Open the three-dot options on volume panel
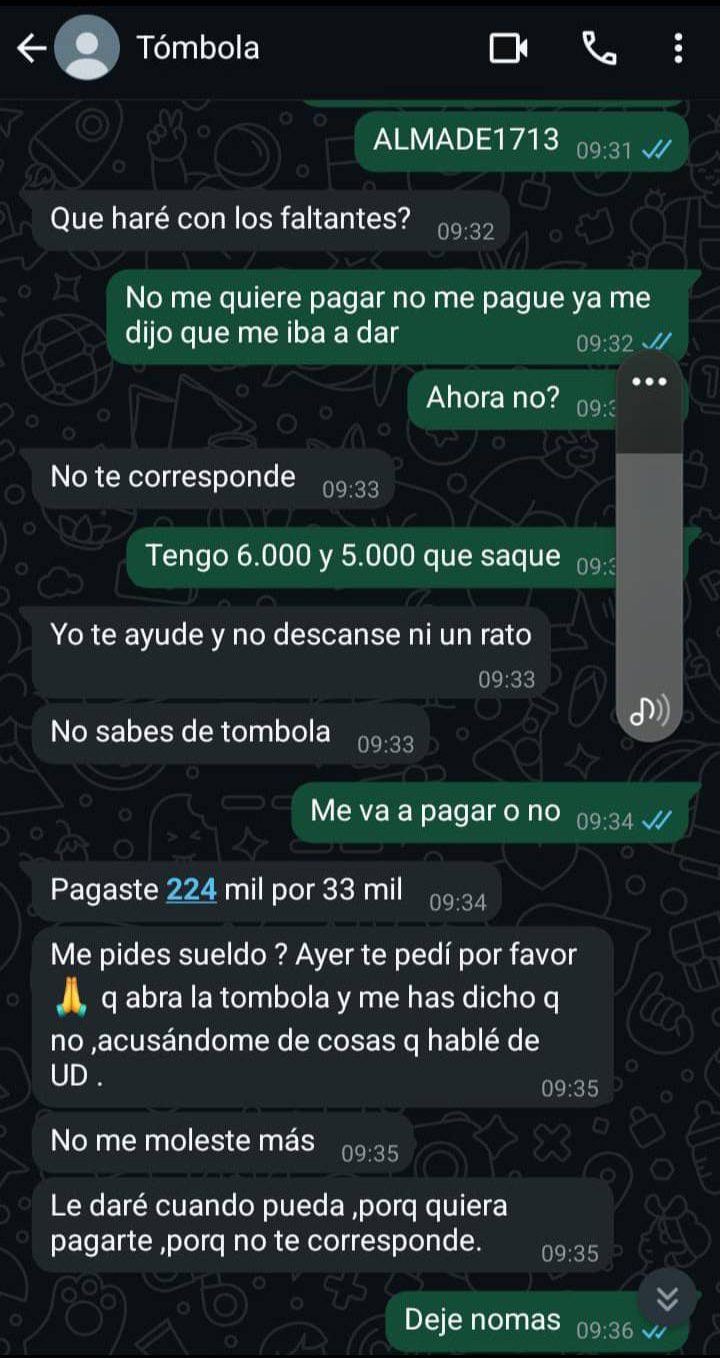720x1358 pixels. [650, 382]
